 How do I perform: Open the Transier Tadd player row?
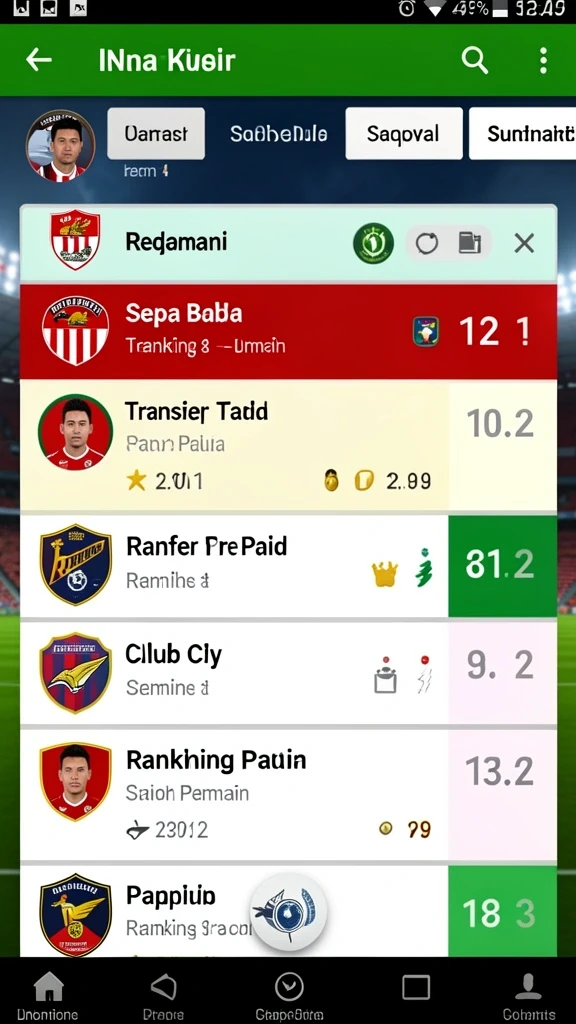tap(288, 445)
